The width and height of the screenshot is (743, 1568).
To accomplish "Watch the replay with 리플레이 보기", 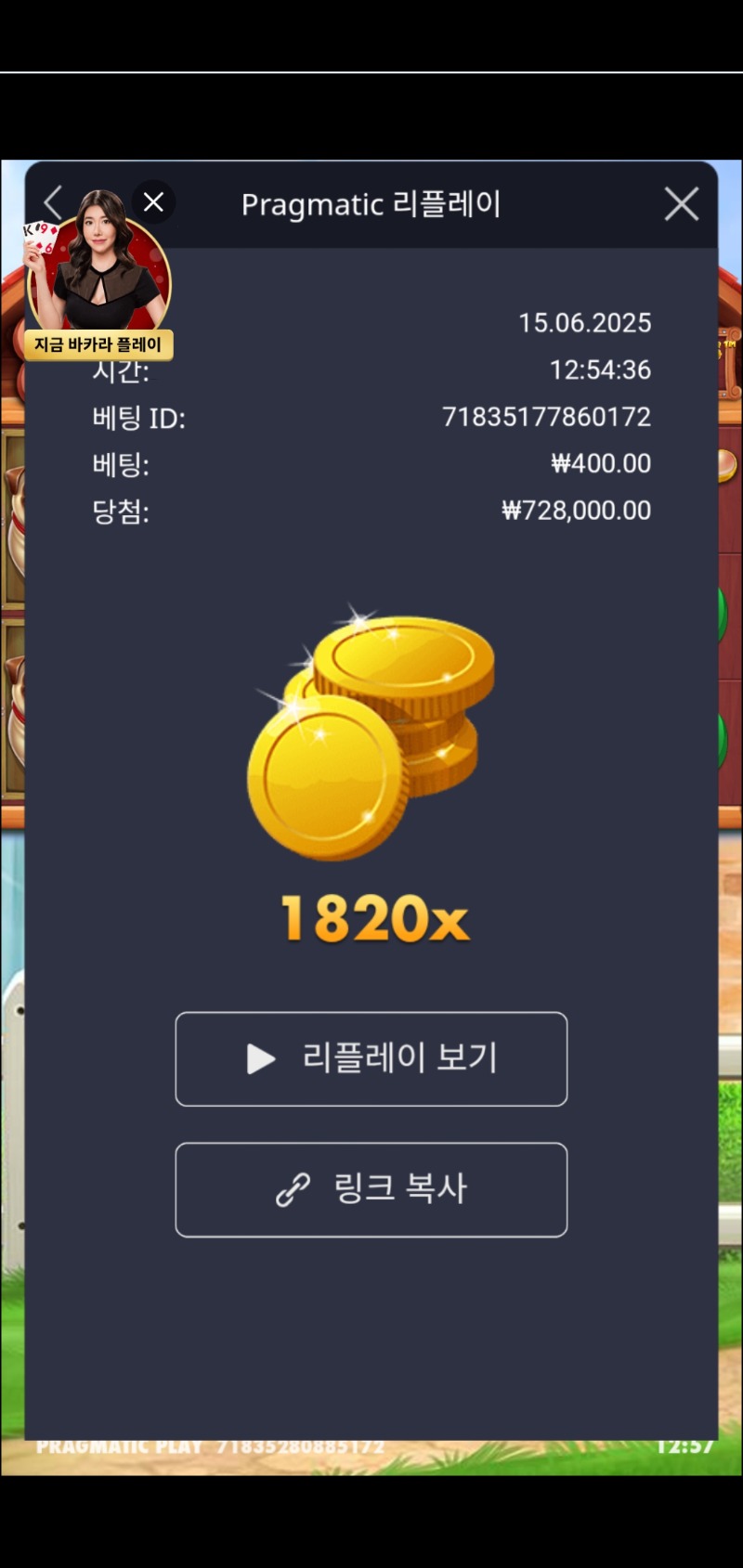I will pyautogui.click(x=371, y=1058).
